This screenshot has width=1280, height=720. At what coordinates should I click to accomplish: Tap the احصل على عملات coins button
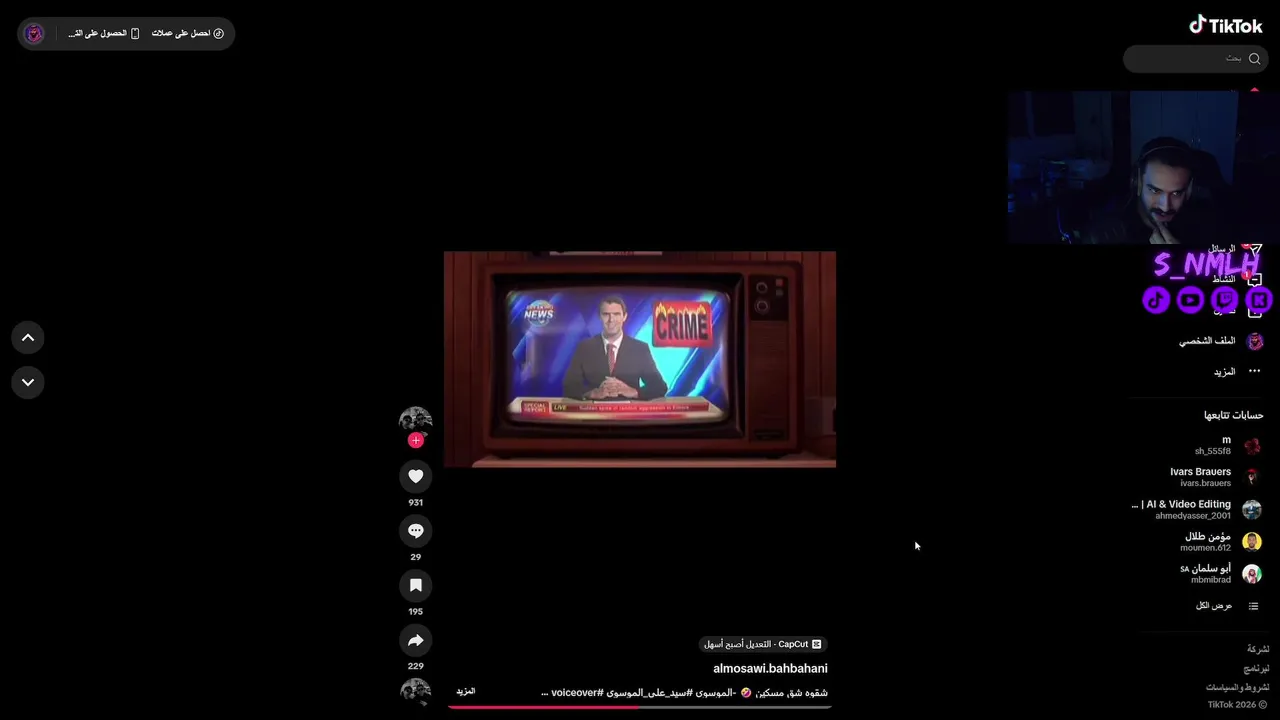[188, 33]
